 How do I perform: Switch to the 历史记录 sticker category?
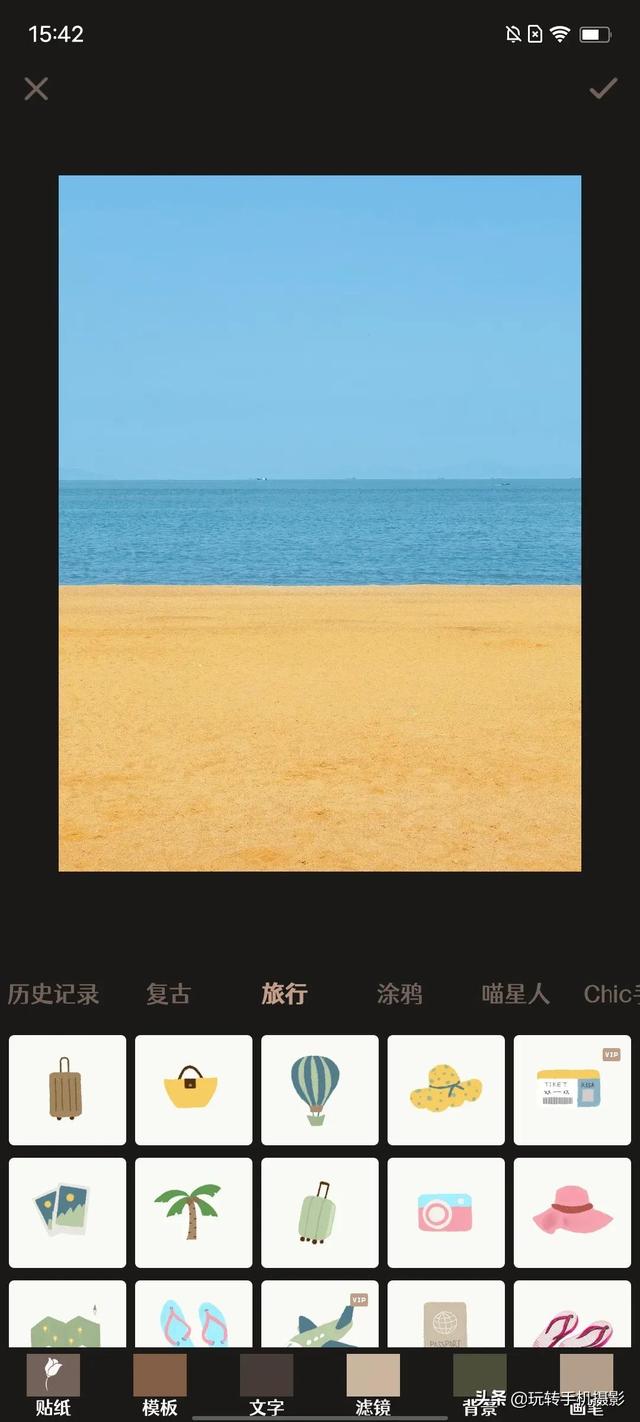point(54,994)
